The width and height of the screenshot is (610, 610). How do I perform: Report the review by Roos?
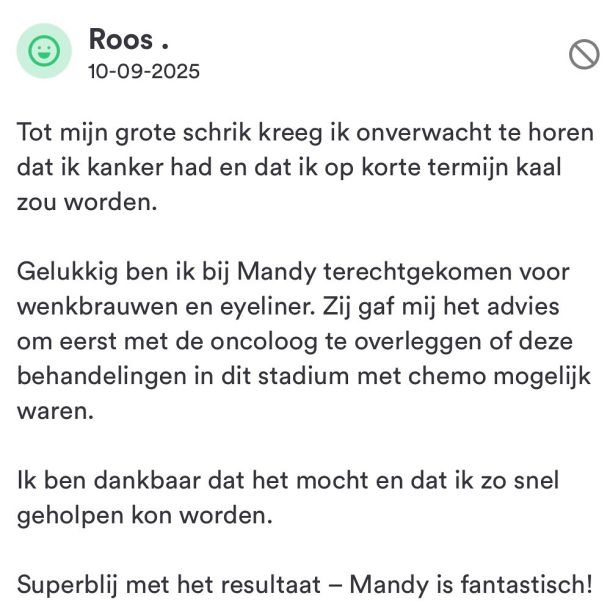point(584,54)
